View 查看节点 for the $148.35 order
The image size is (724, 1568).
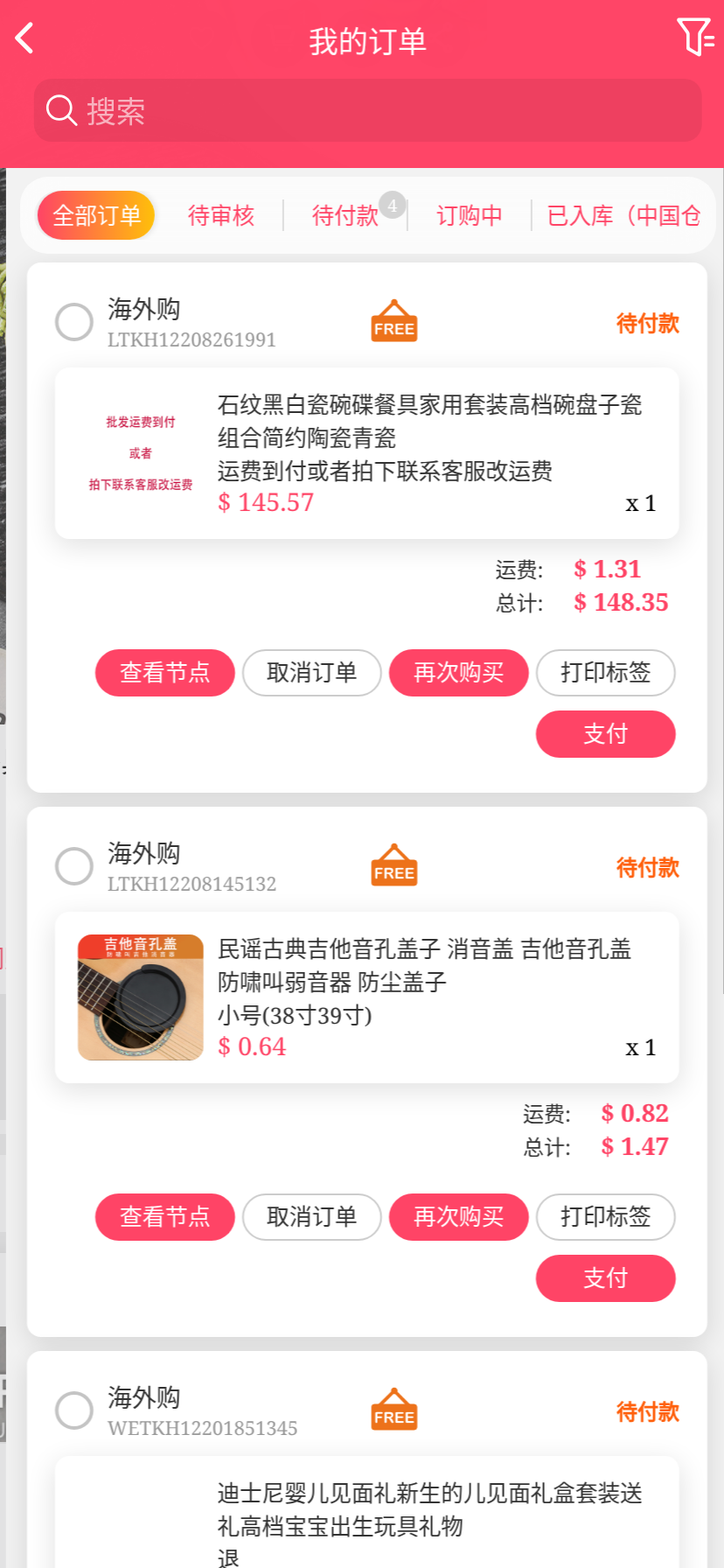click(165, 673)
